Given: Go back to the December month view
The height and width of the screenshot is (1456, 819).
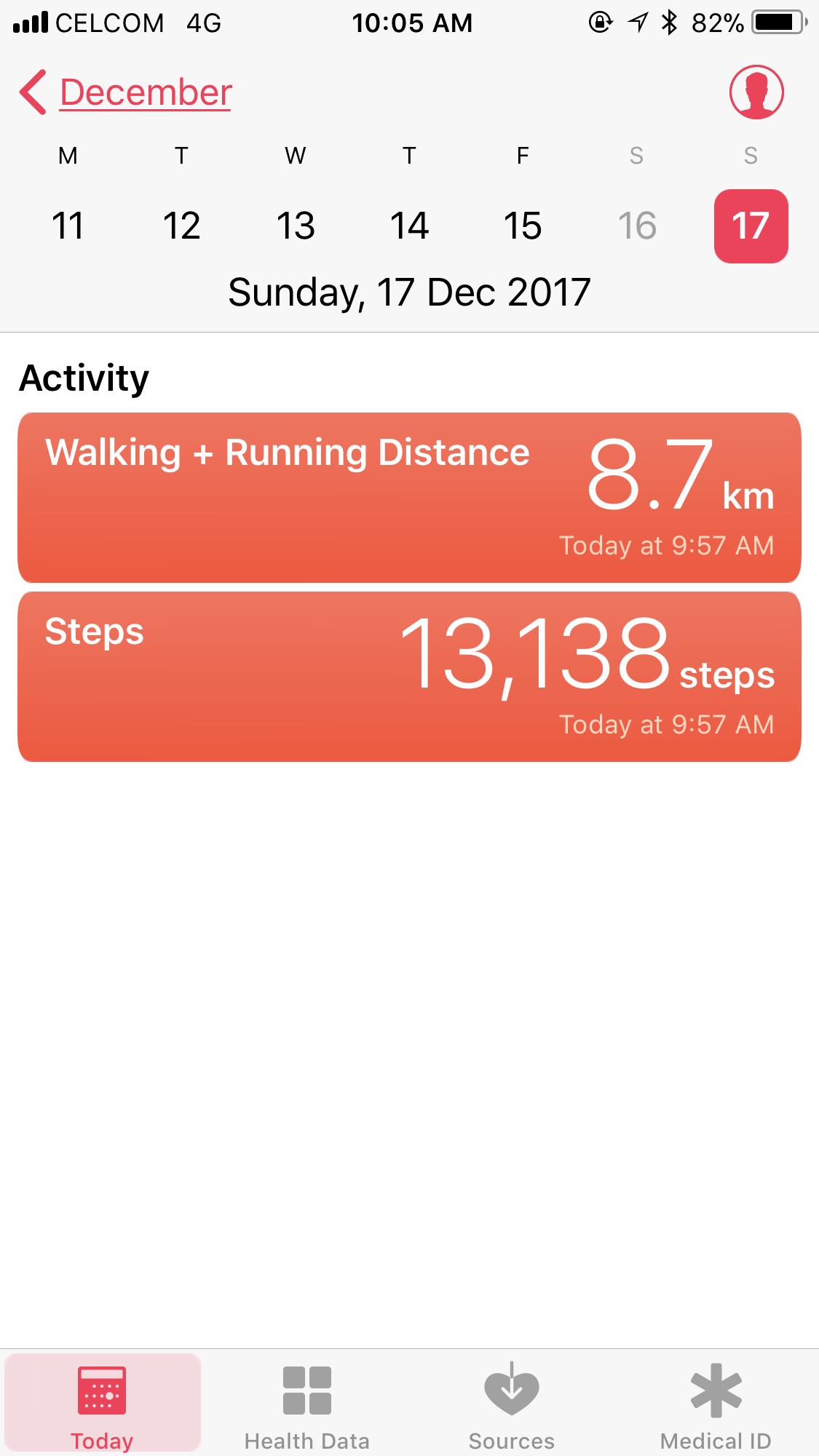Looking at the screenshot, I should tap(125, 92).
